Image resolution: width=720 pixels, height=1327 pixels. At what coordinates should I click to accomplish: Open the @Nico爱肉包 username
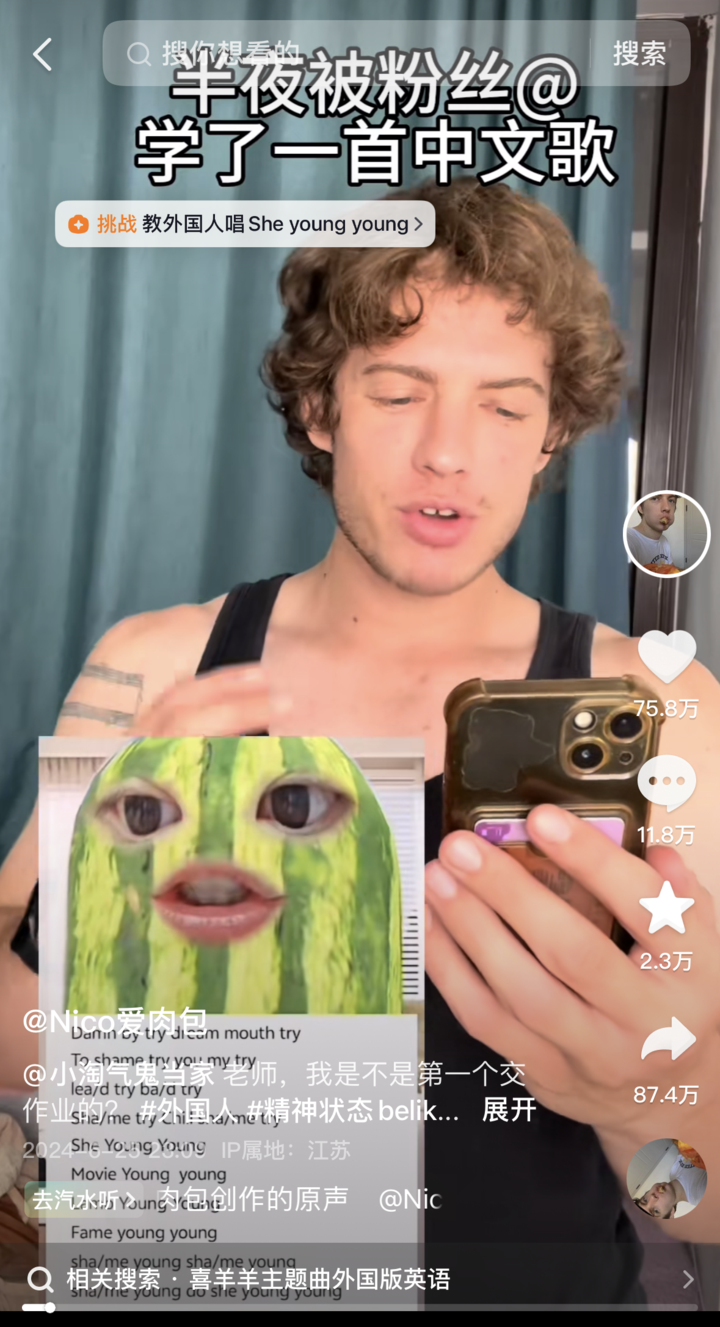click(115, 1021)
